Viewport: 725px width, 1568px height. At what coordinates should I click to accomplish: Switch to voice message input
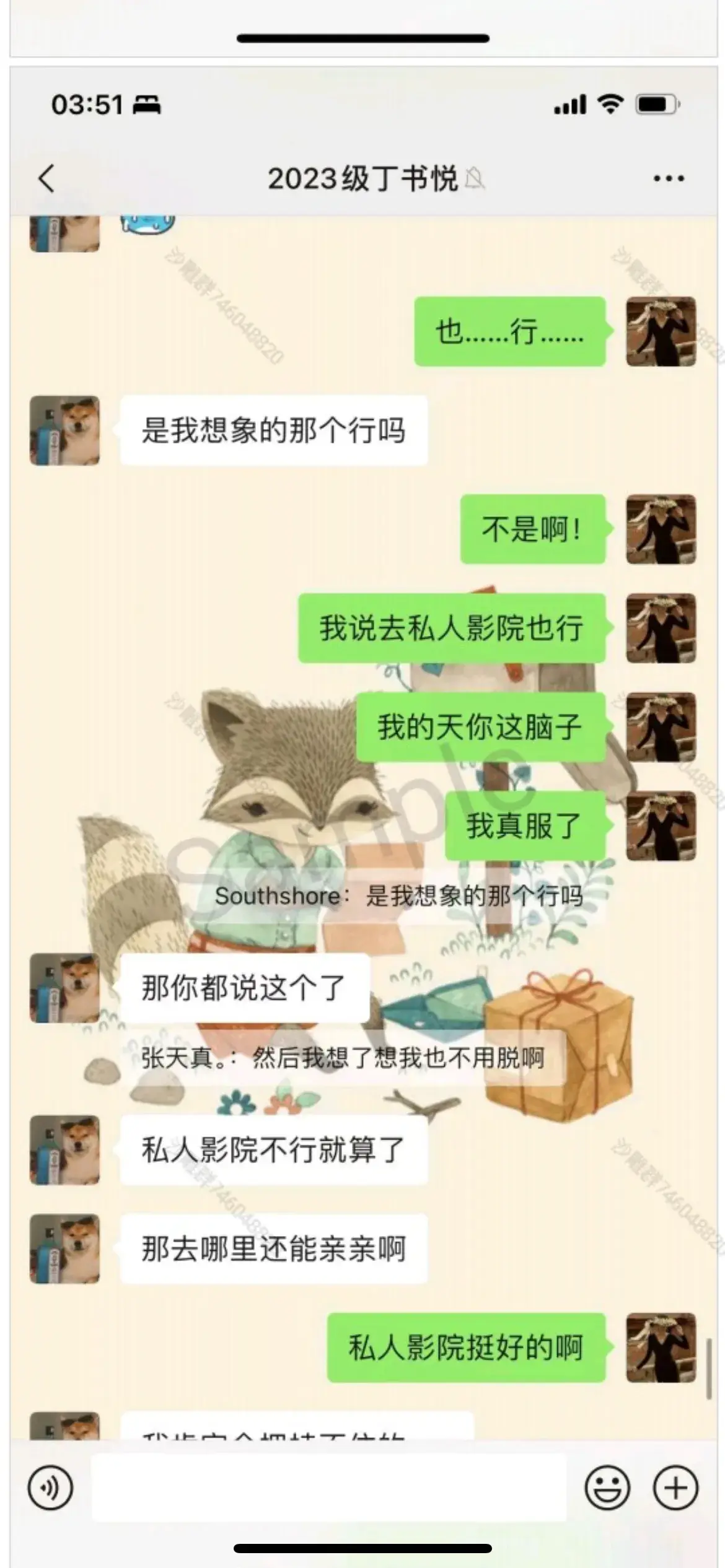50,1487
